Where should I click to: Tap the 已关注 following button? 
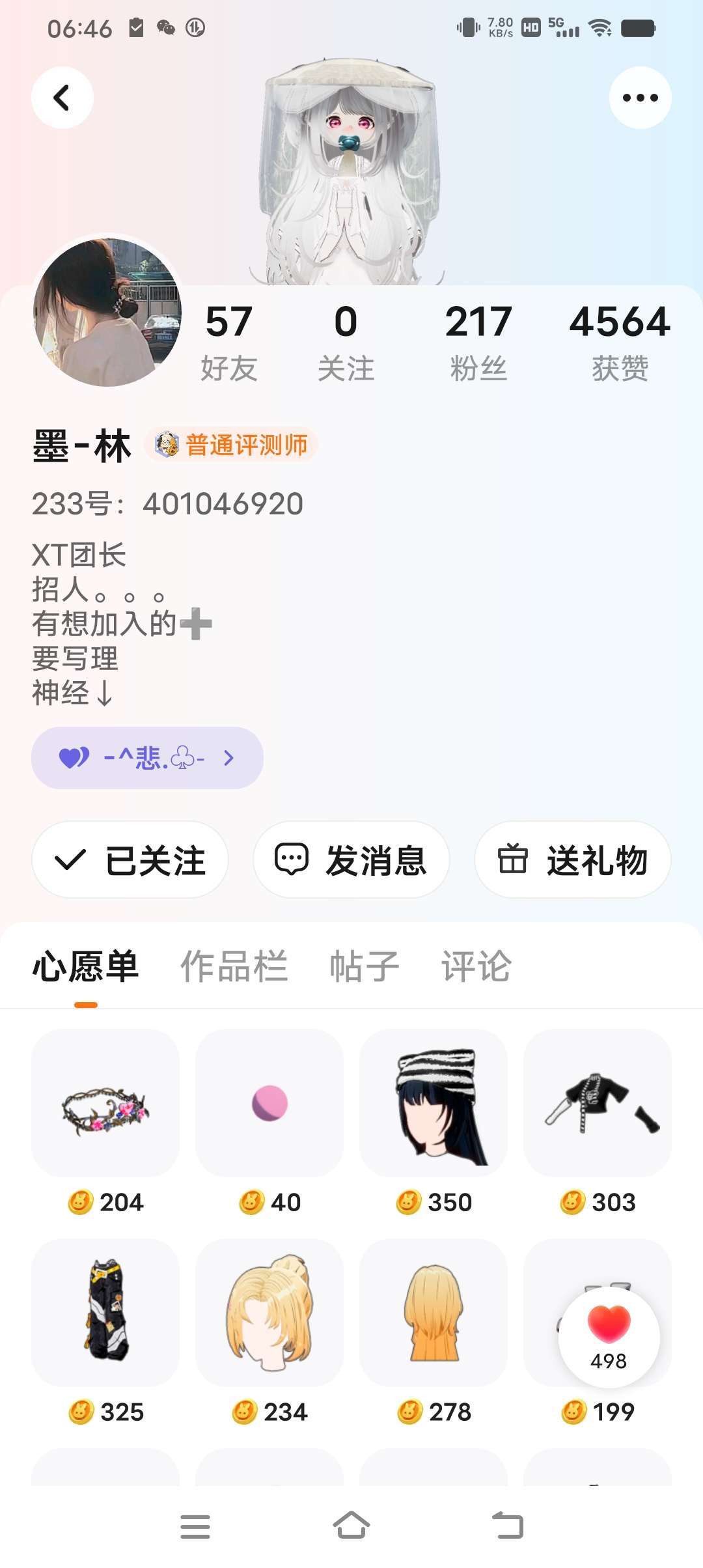coord(130,860)
